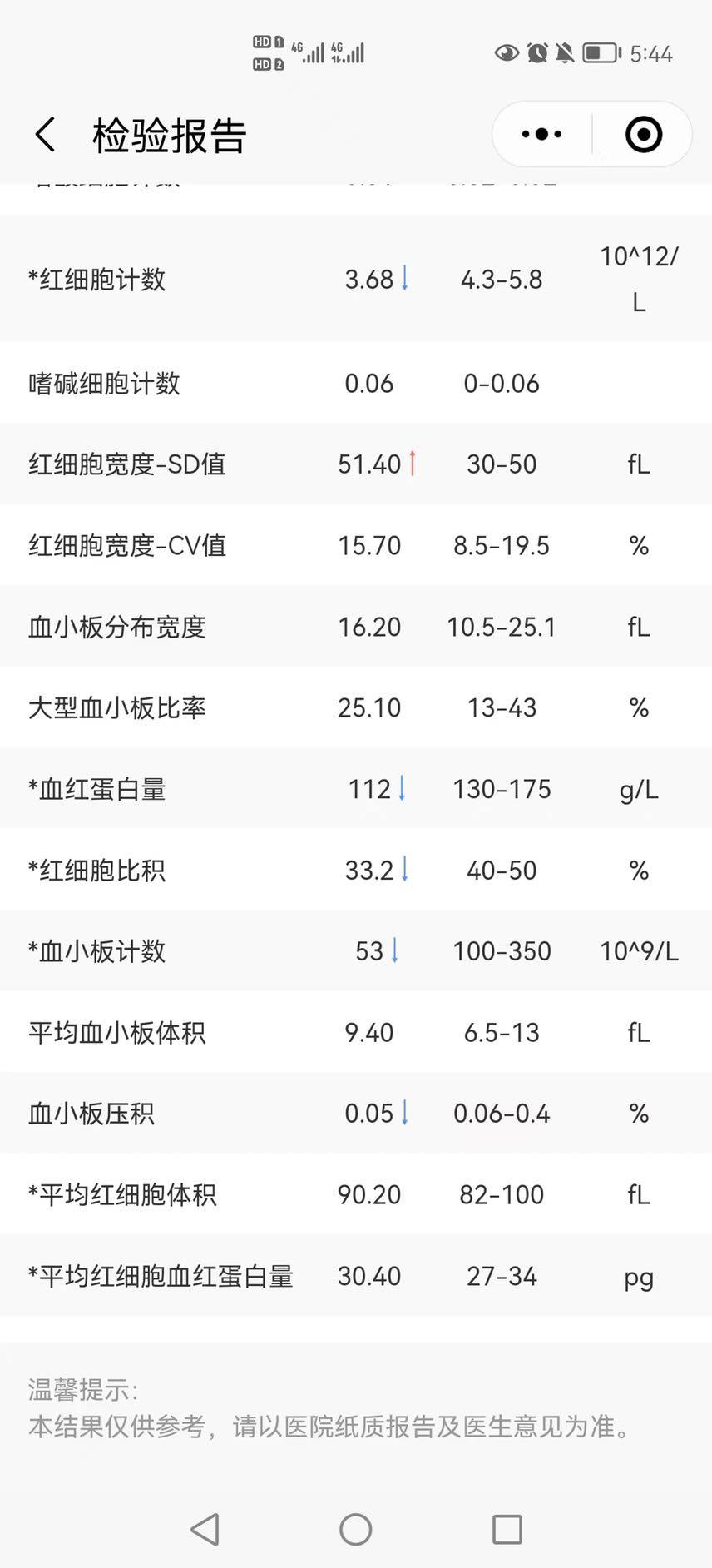Tap the system back triangle button
The height and width of the screenshot is (1568, 712).
click(205, 1529)
